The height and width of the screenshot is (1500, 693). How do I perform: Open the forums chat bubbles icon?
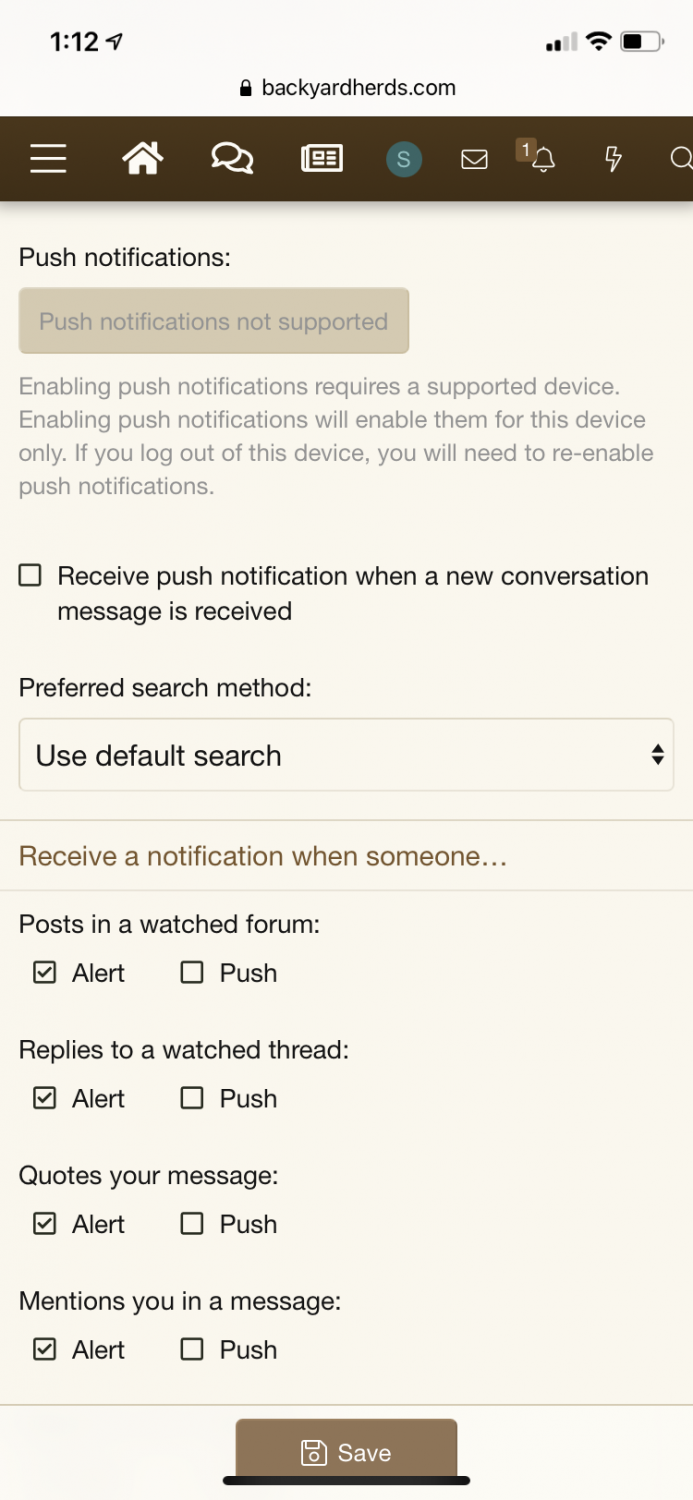[232, 159]
